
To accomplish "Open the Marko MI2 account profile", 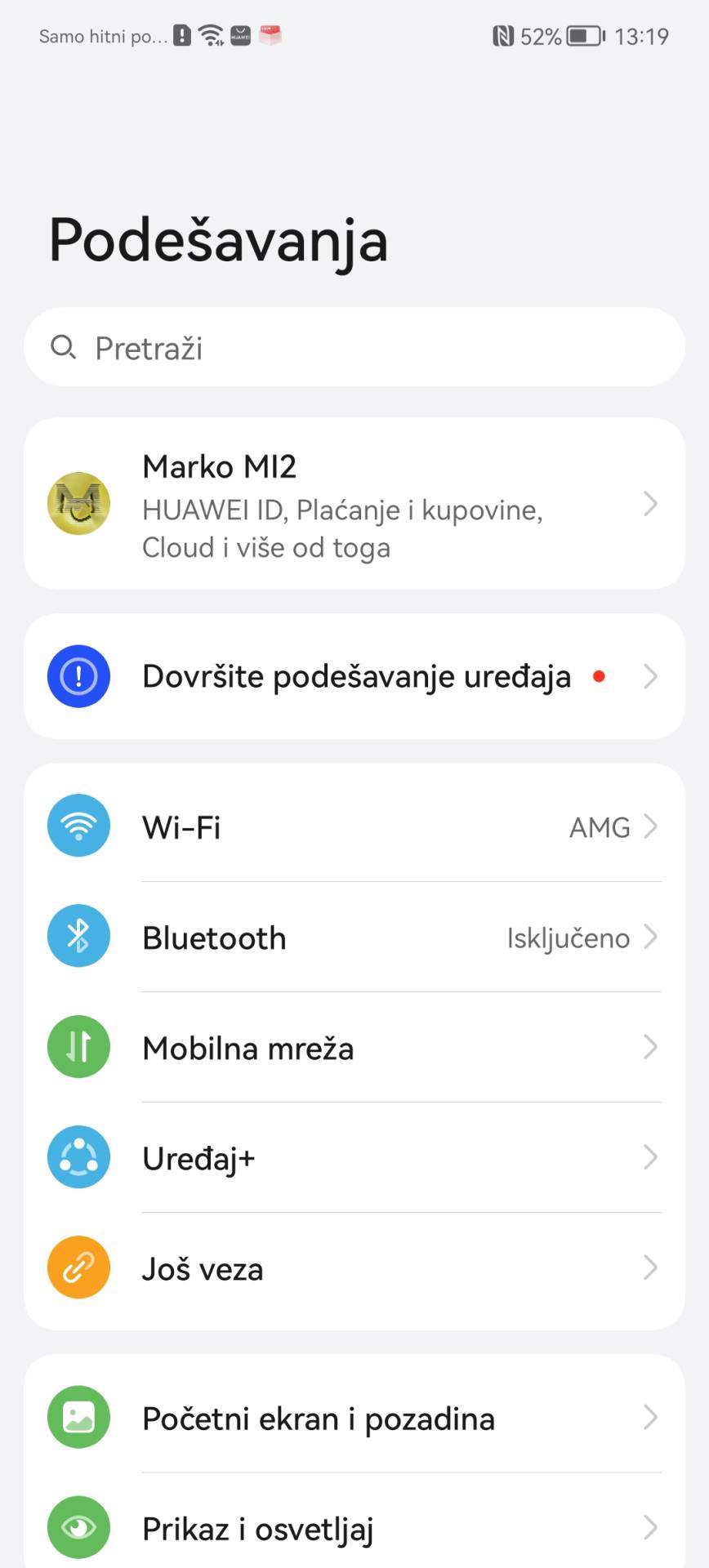I will pos(354,504).
